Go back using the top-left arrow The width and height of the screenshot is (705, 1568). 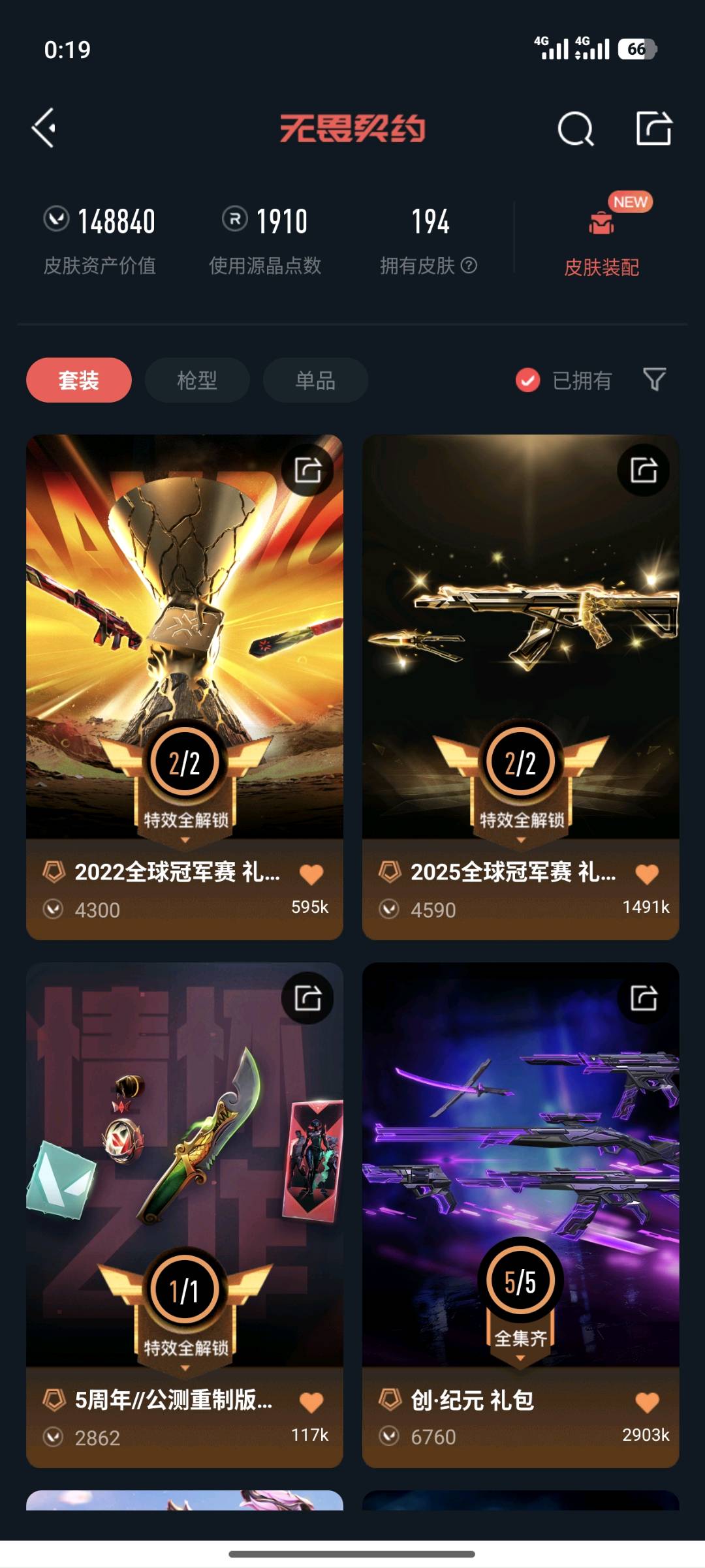pos(44,128)
